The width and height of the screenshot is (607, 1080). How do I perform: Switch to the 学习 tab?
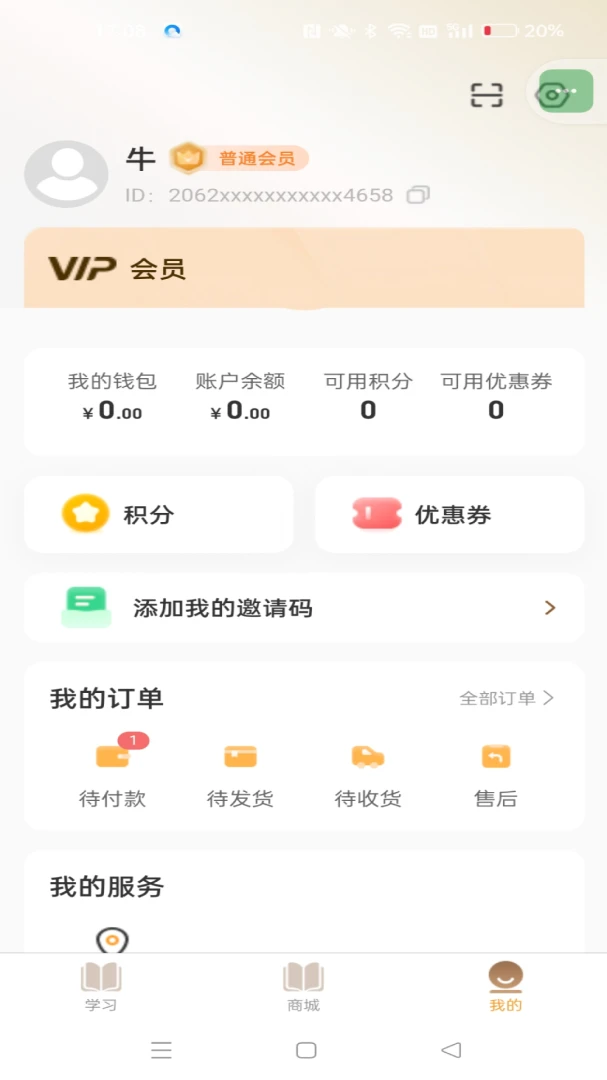tap(101, 987)
